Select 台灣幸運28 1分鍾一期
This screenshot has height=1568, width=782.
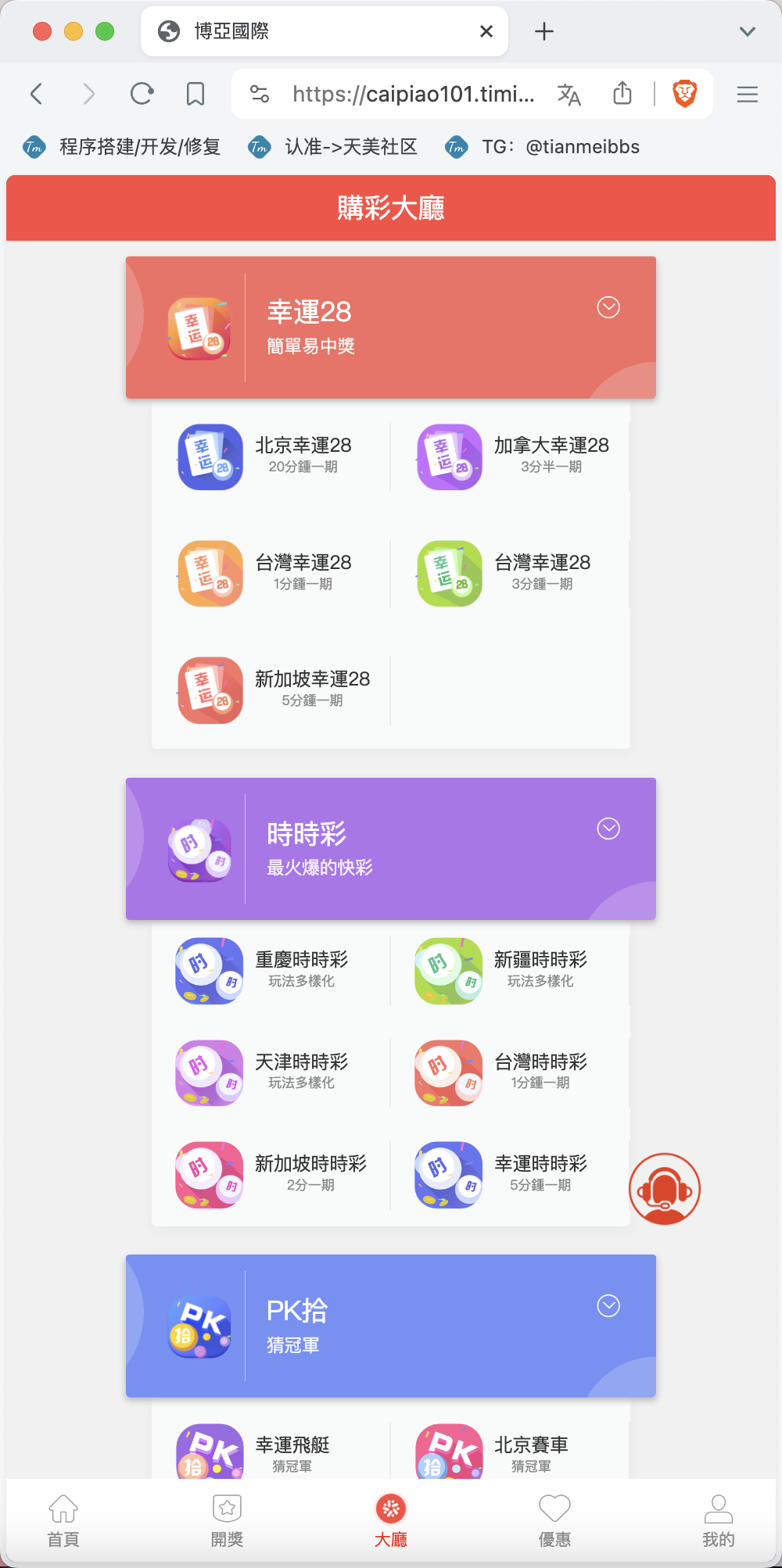[270, 573]
